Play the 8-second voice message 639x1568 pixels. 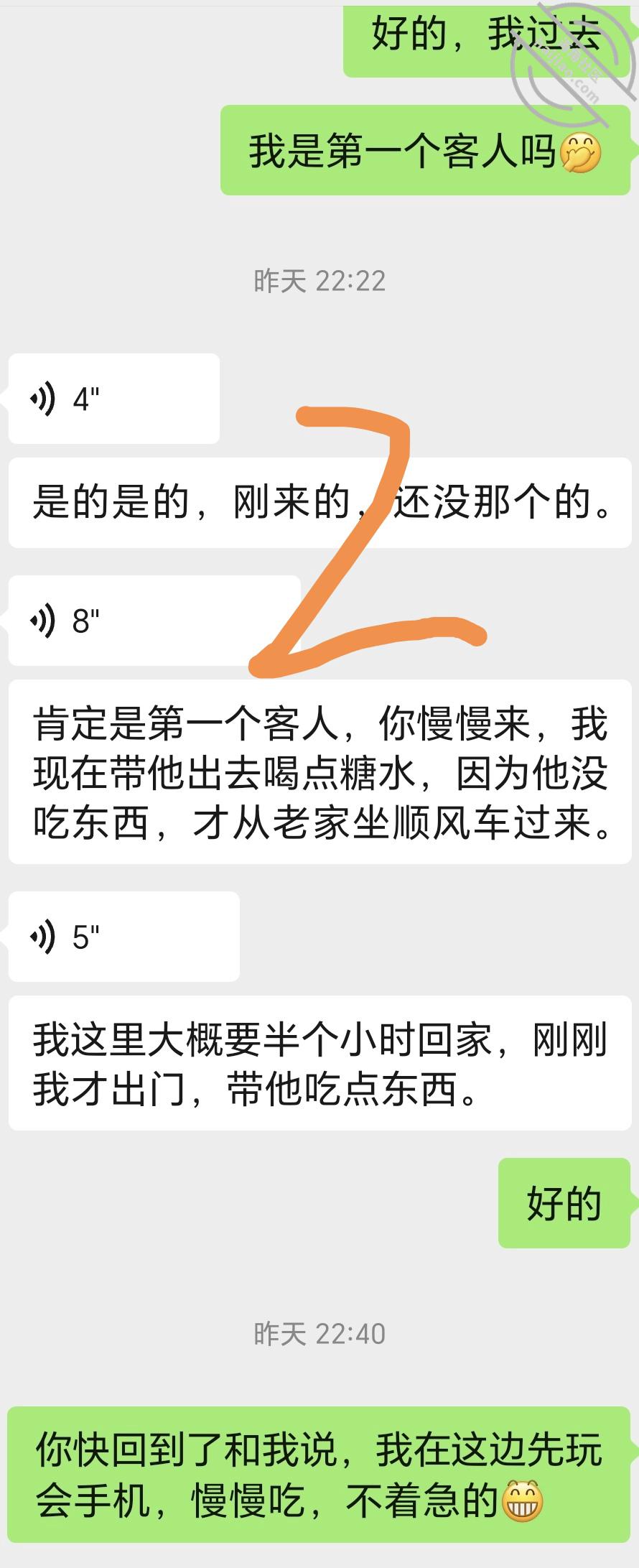(154, 621)
